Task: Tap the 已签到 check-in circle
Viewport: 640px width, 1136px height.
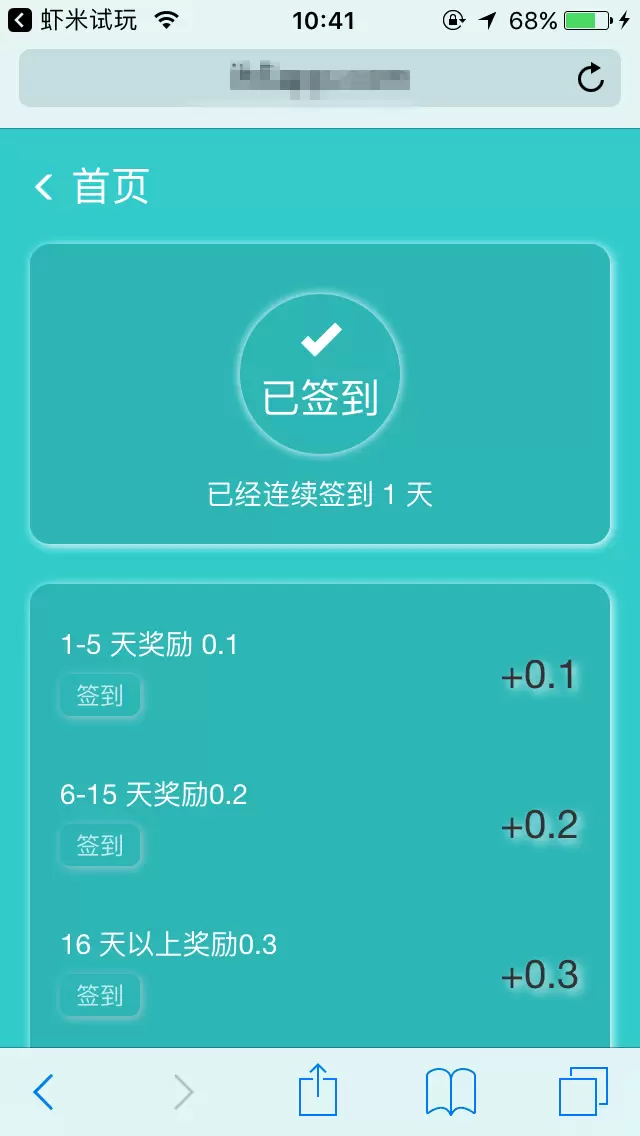Action: 320,376
